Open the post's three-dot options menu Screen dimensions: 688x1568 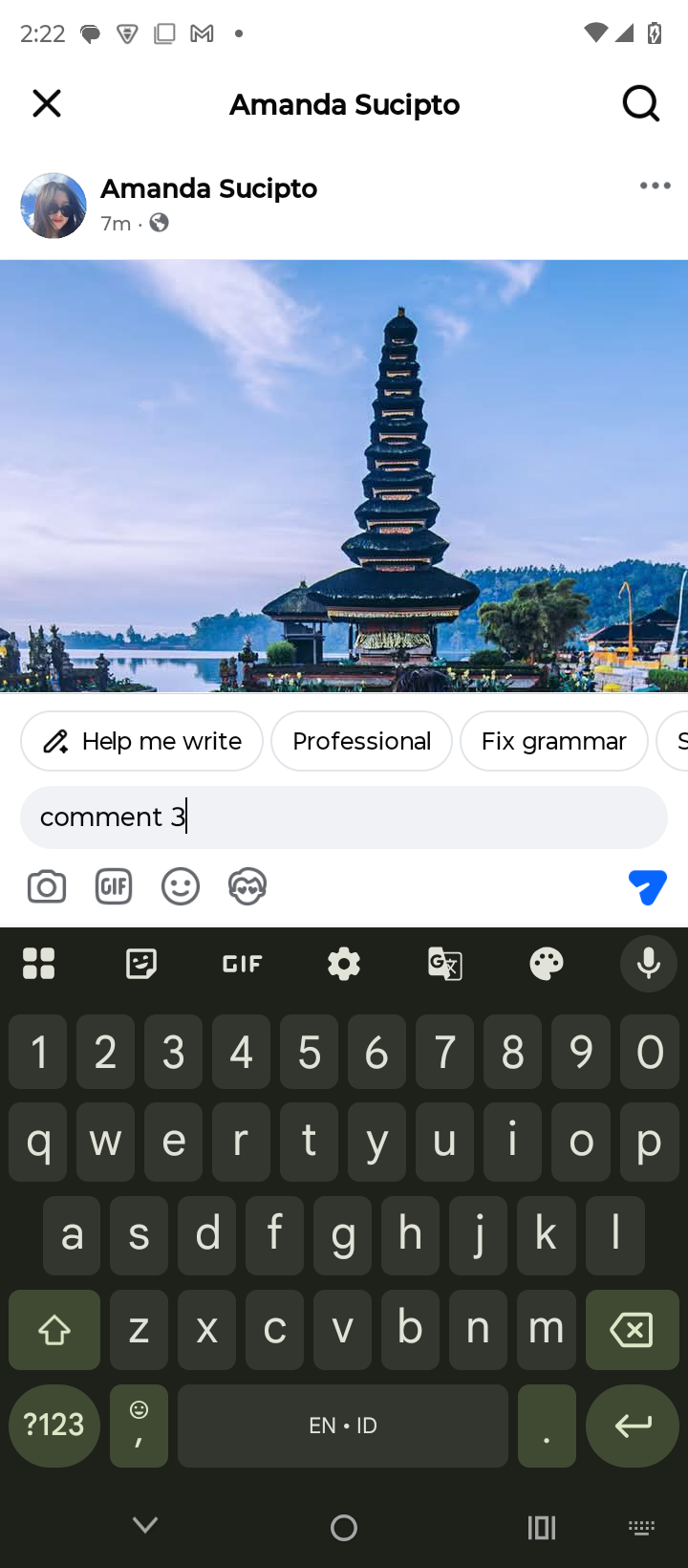click(x=655, y=185)
